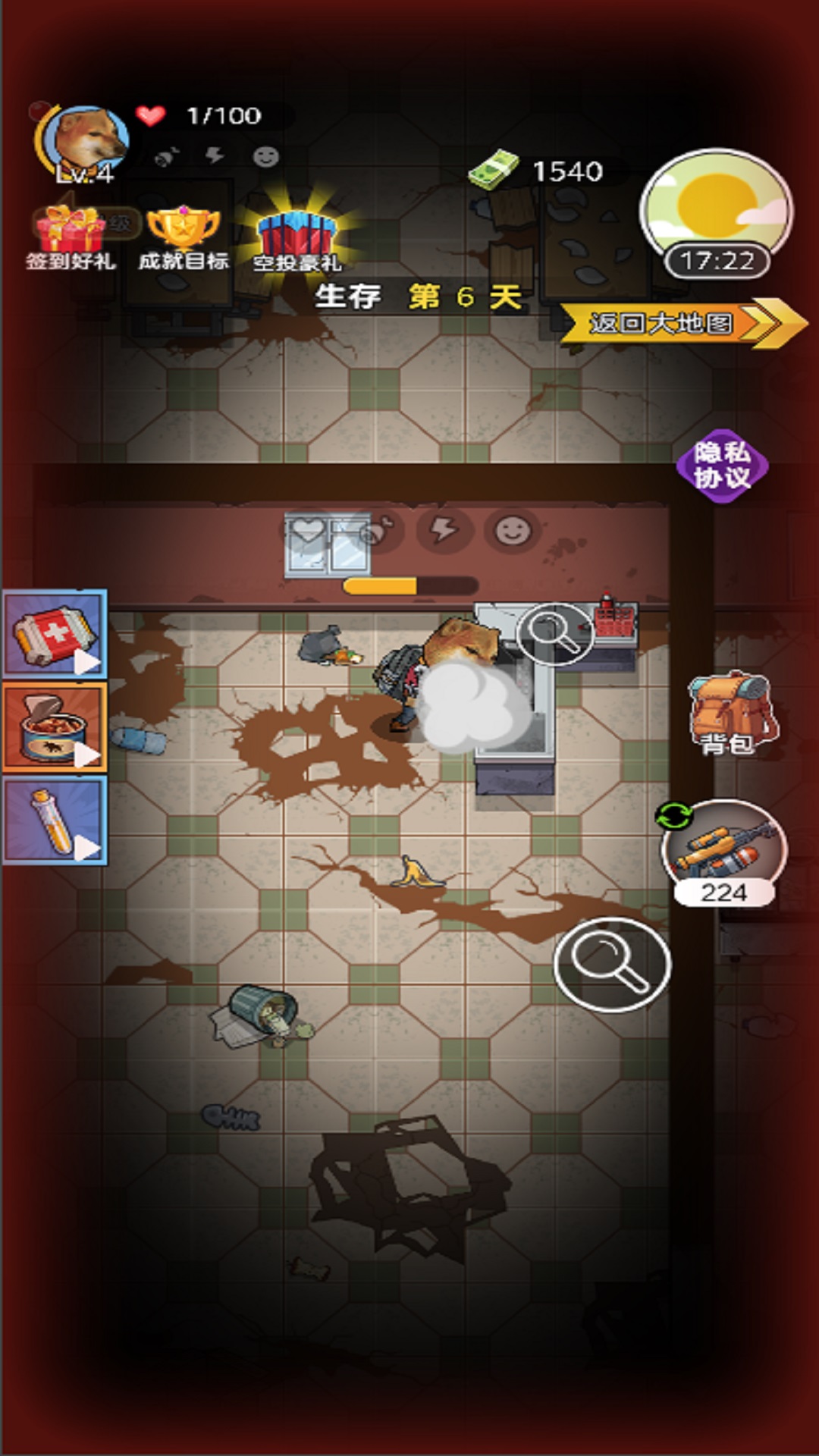Open 成就目标 achievements trophy
Screen dimensions: 819x1456
coord(183,239)
